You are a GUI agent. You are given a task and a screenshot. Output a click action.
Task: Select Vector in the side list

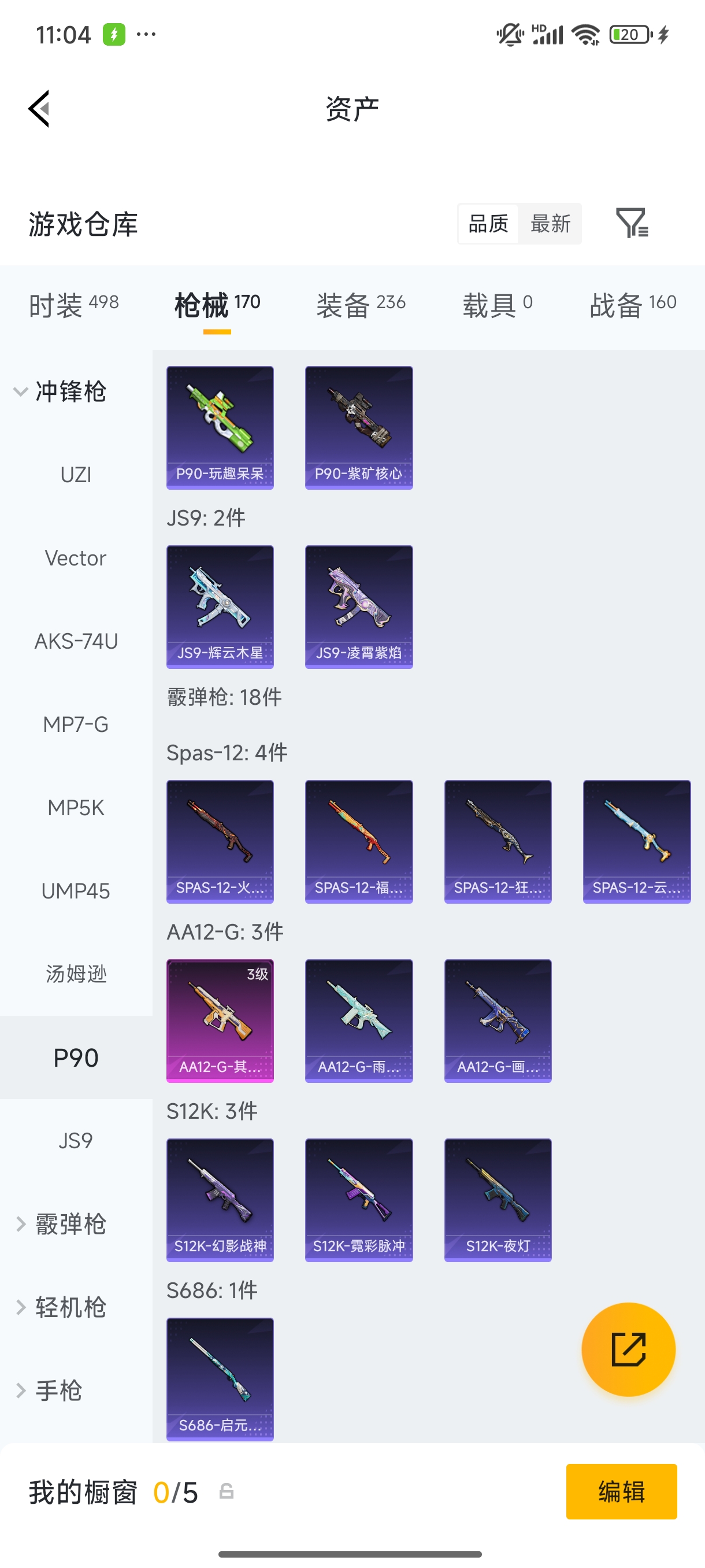(x=76, y=558)
